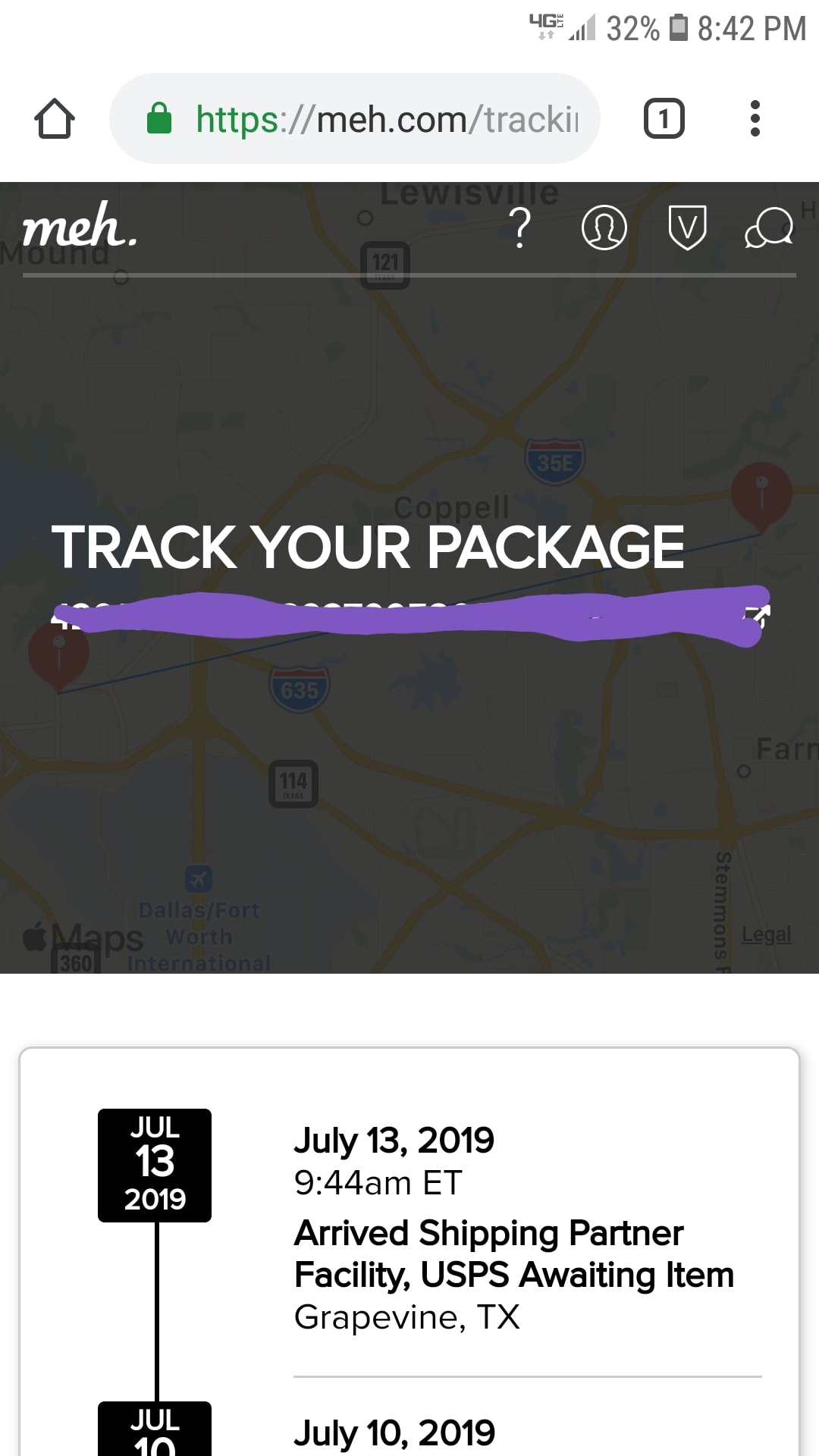Viewport: 819px width, 1456px height.
Task: Tap the meh logo
Action: (x=80, y=226)
